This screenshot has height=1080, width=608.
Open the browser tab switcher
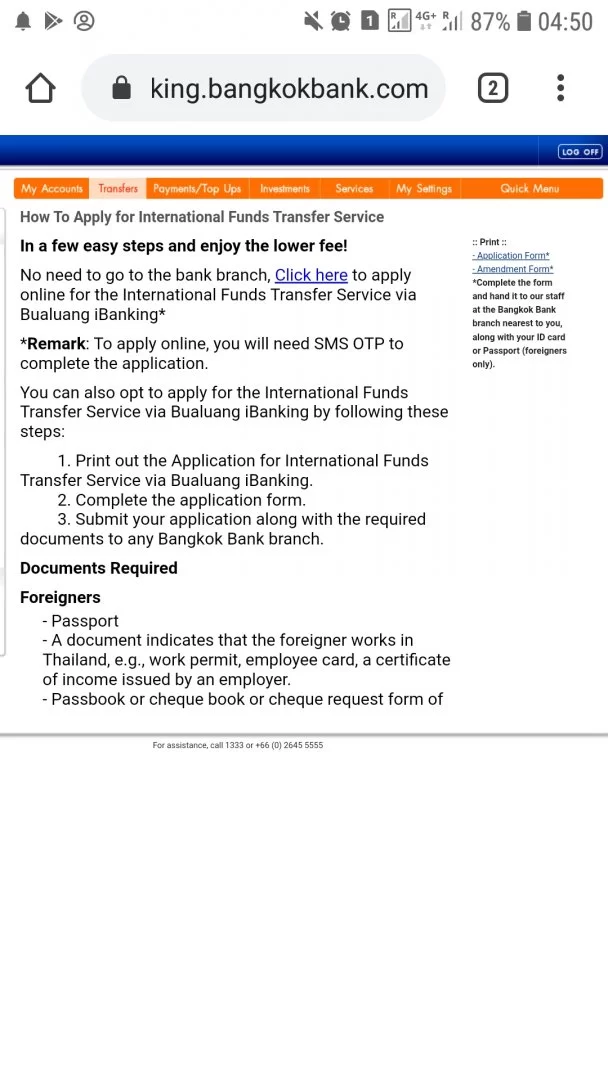pos(492,89)
